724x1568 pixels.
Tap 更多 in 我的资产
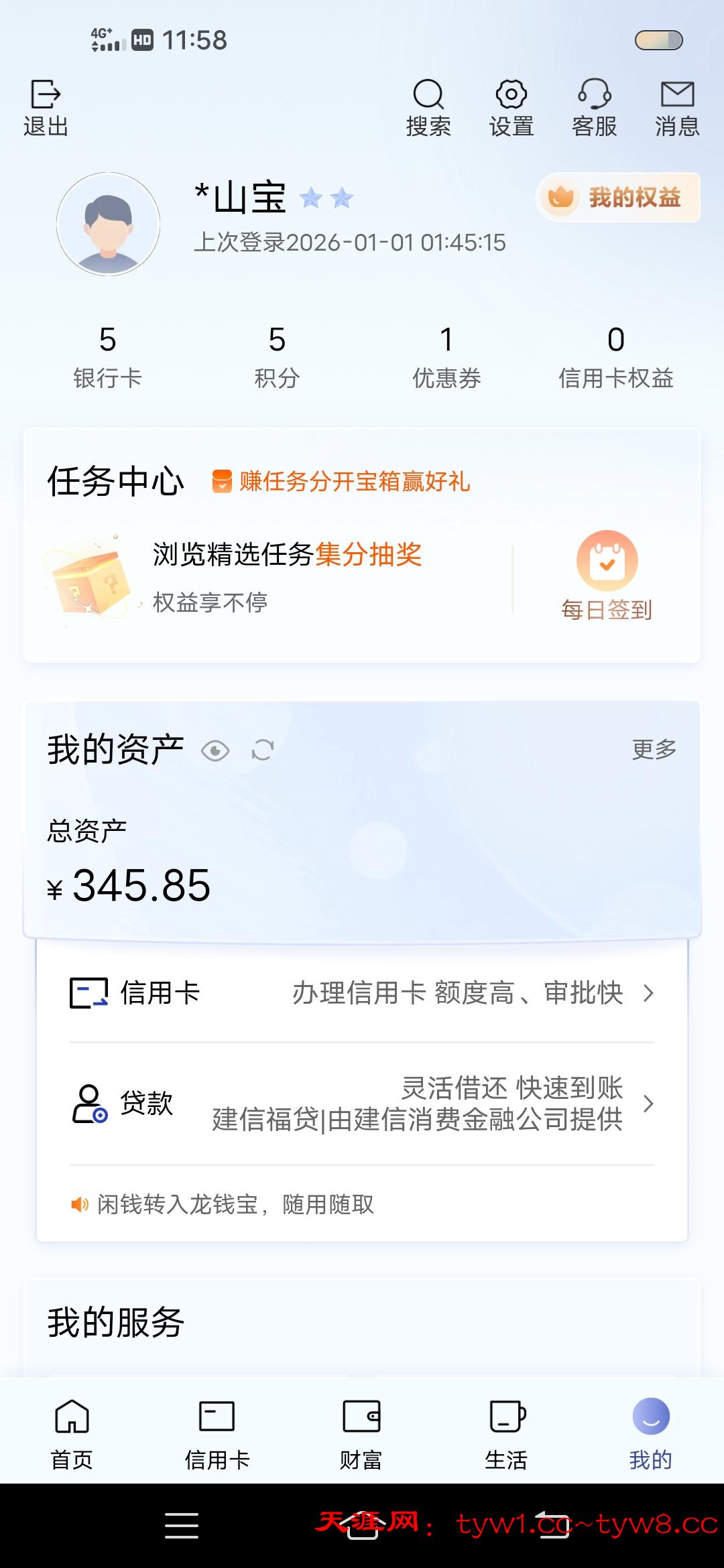[x=654, y=749]
